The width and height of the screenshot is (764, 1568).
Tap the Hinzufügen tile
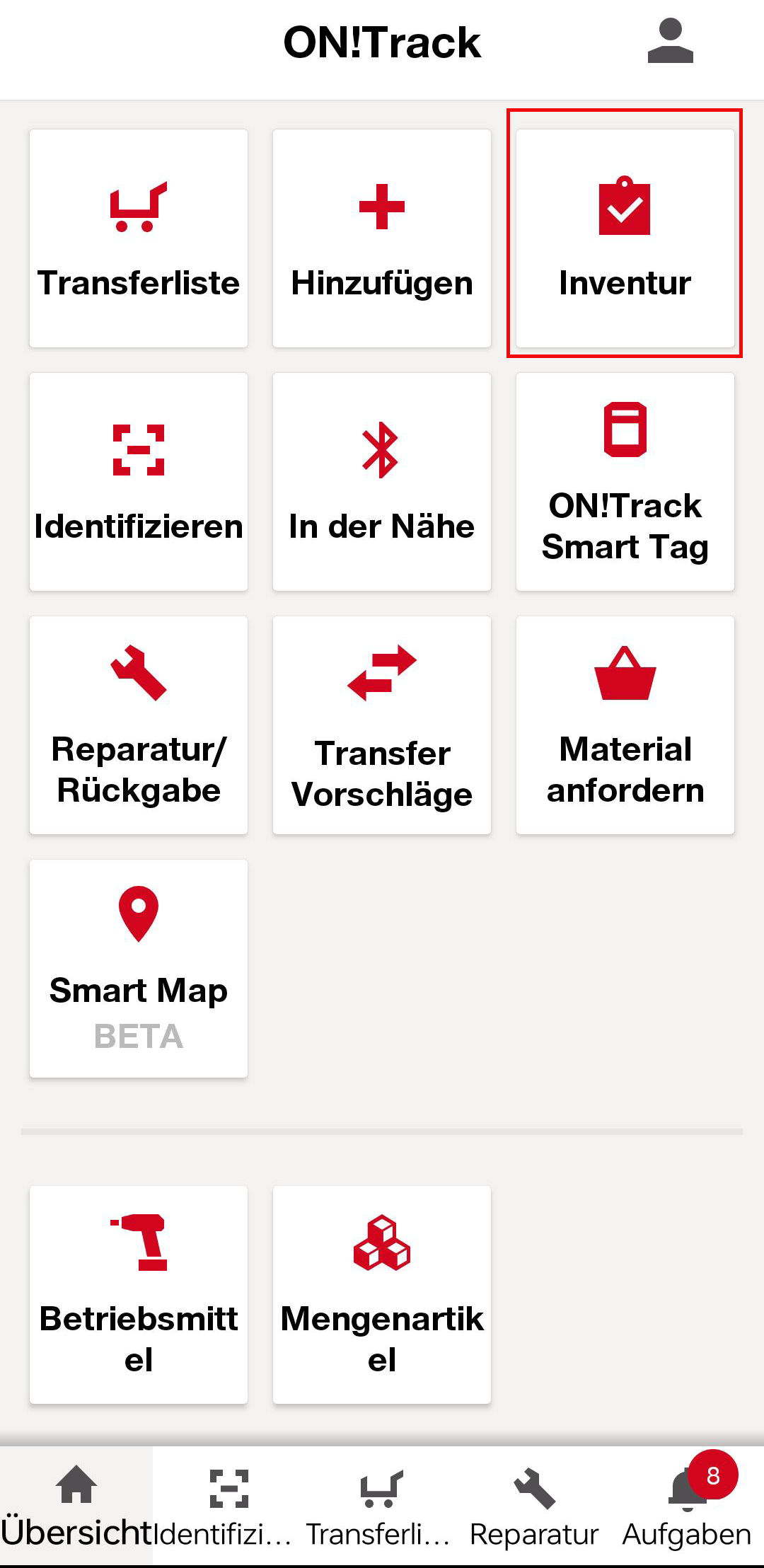coord(382,238)
